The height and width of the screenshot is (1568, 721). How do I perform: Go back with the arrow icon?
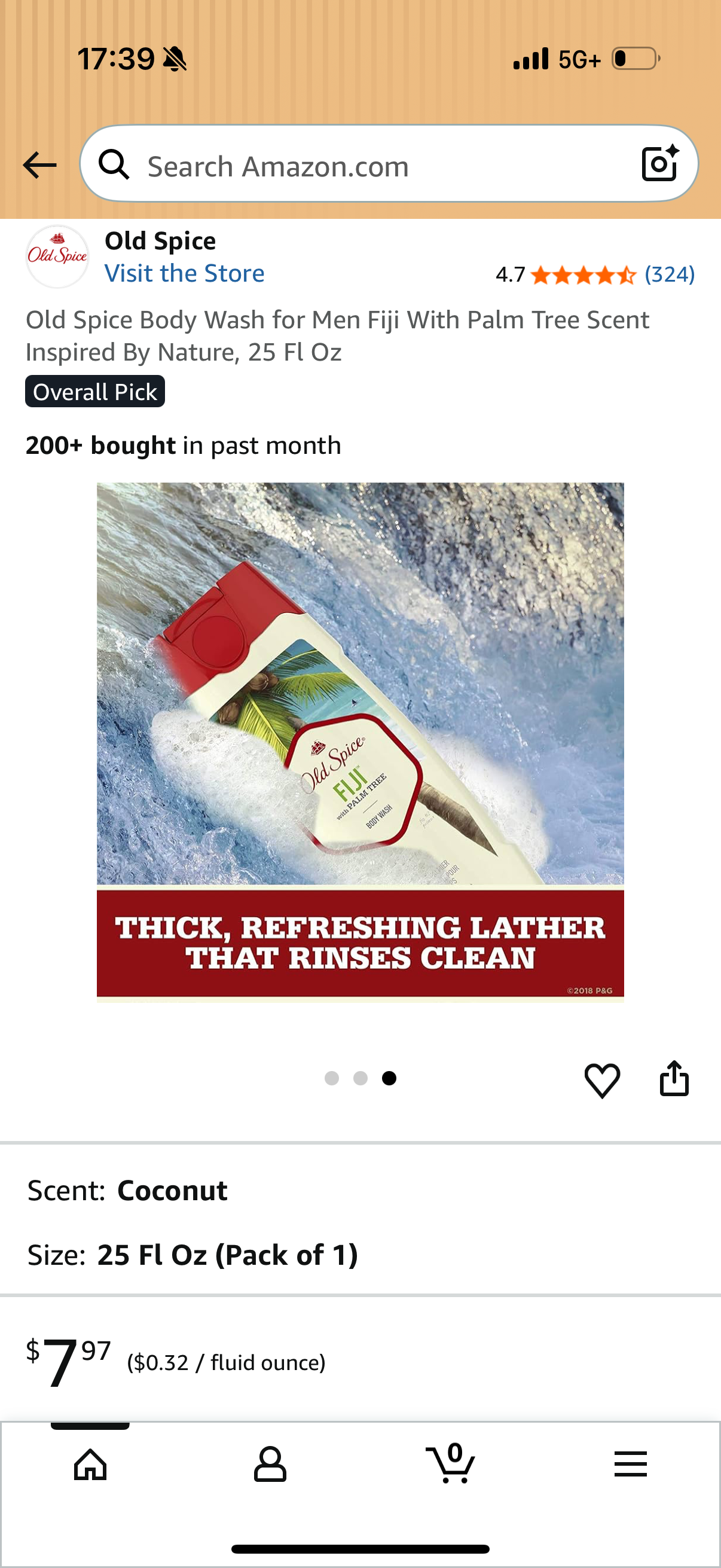coord(39,165)
